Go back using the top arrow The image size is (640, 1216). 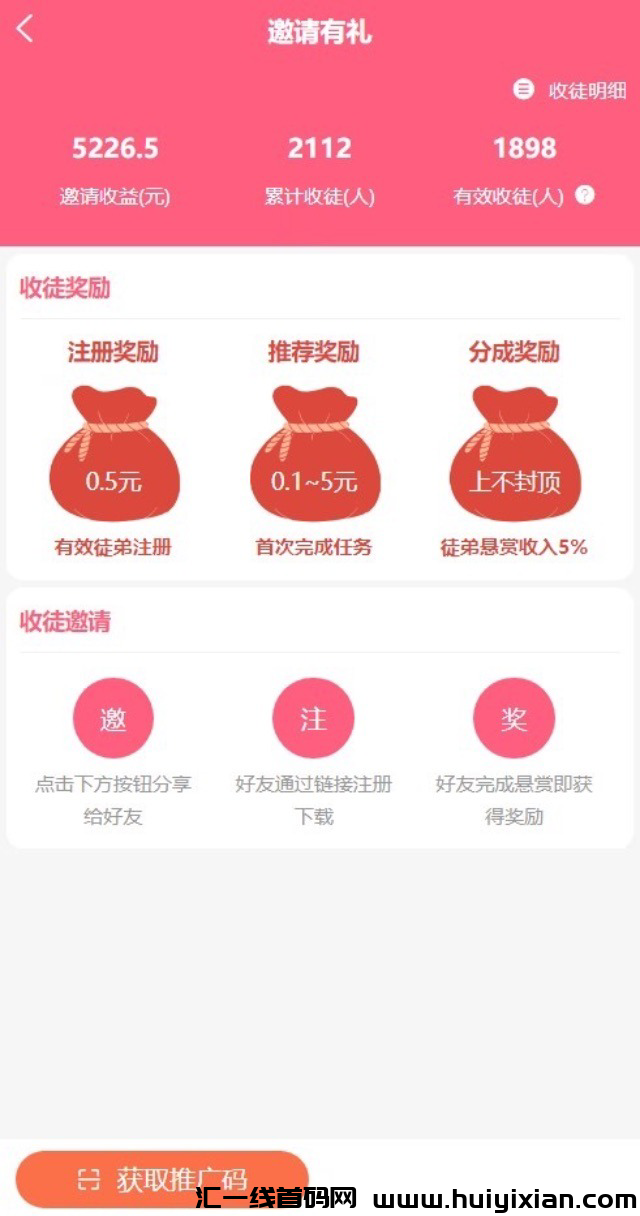click(x=26, y=29)
